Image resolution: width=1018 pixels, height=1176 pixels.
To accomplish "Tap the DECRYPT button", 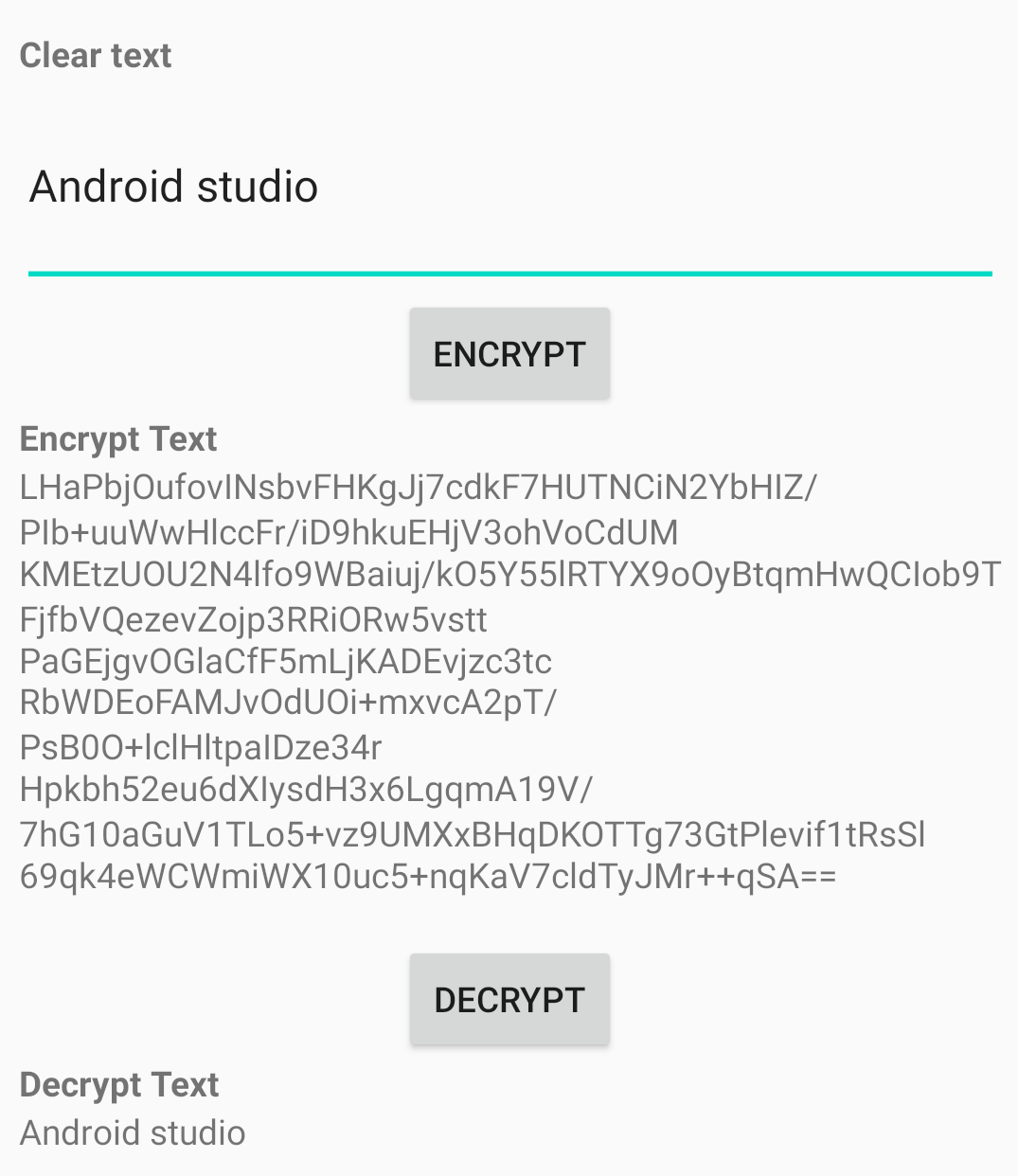I will [509, 999].
